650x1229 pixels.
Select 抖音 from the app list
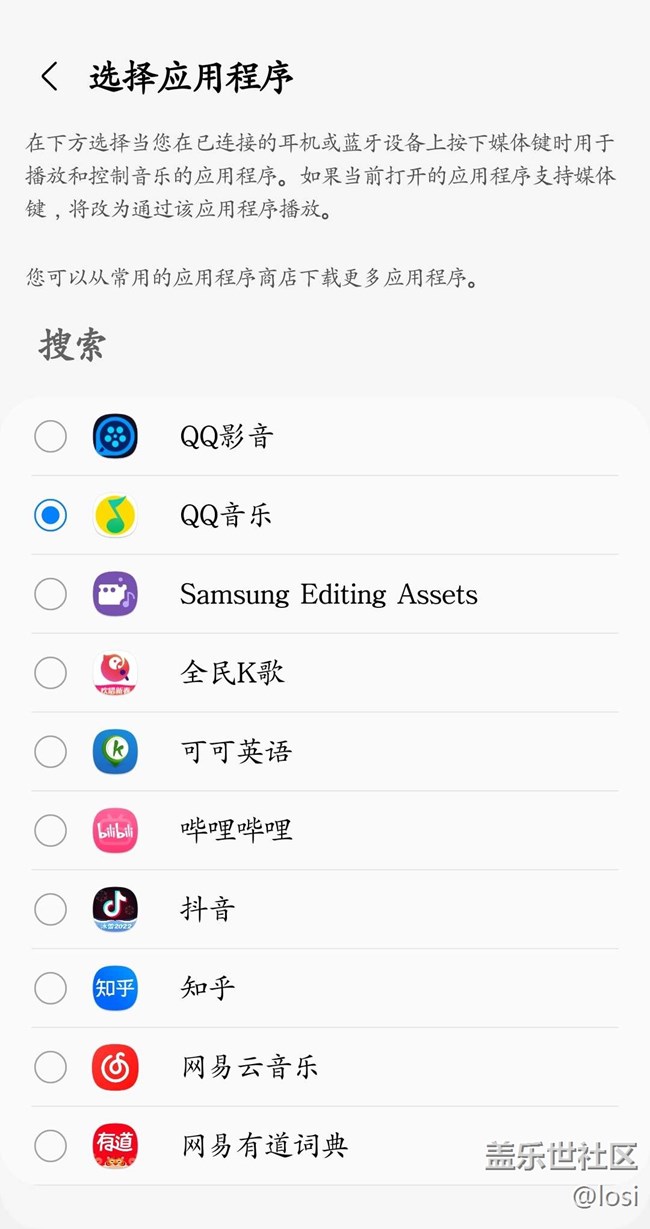coord(50,909)
